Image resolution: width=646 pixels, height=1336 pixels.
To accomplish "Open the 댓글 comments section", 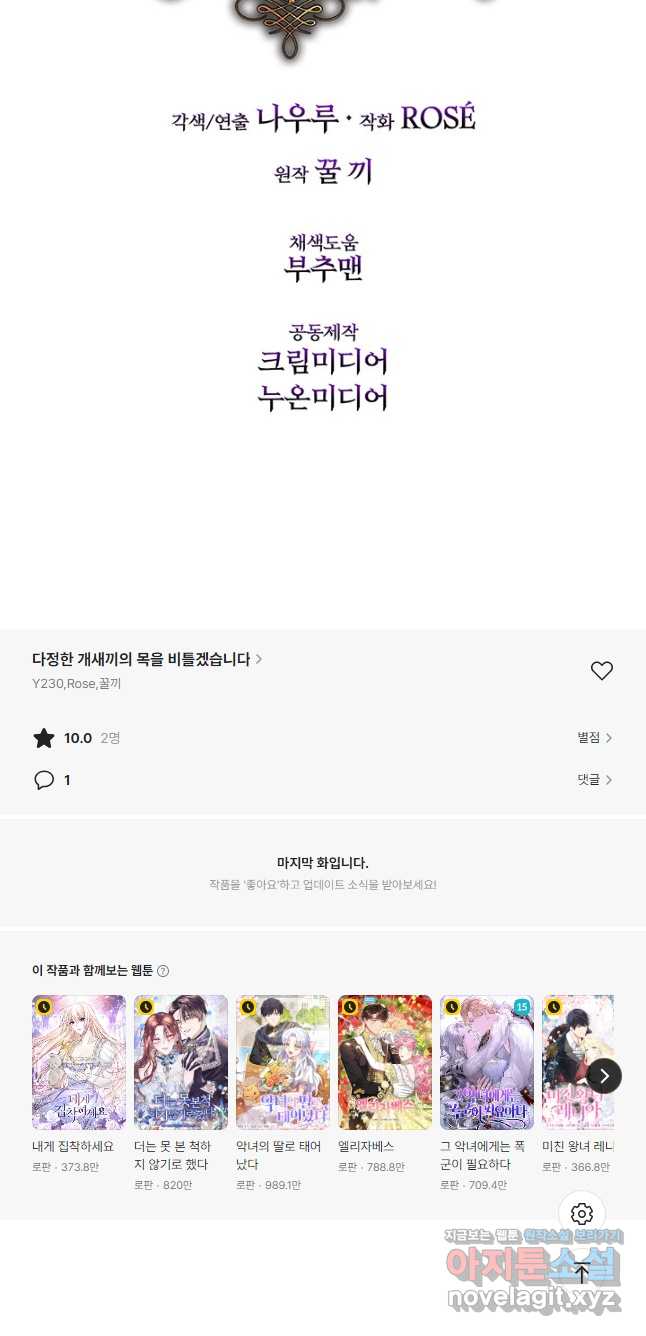I will click(x=595, y=780).
